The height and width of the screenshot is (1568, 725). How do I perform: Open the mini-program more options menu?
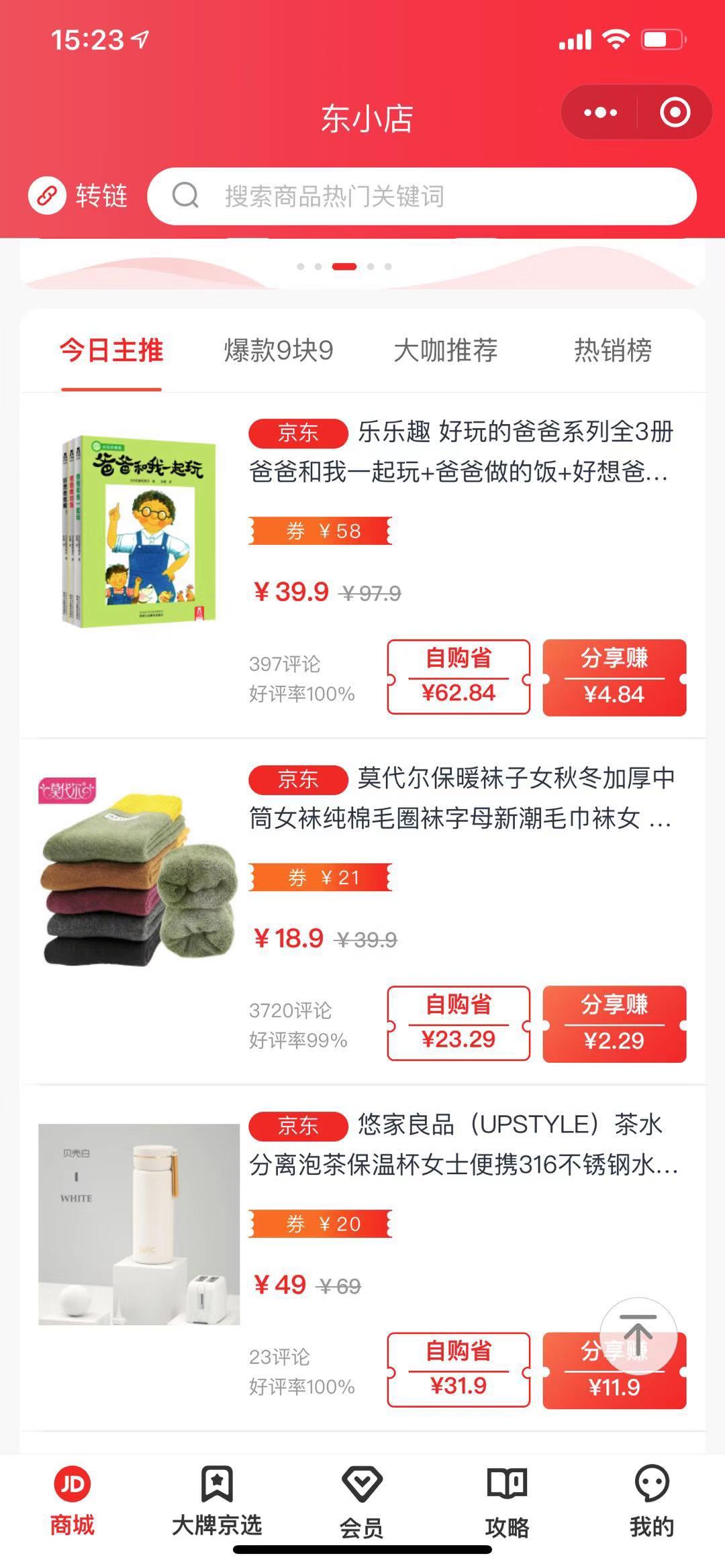[x=599, y=113]
